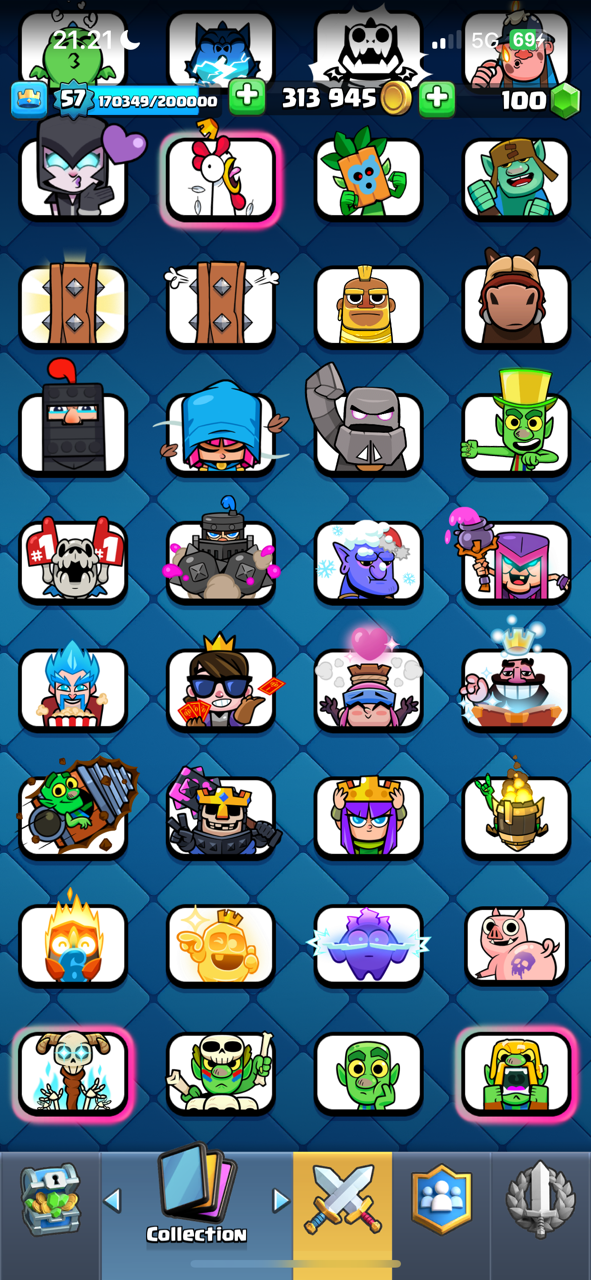Open the Events sword-and-laurel tab

pos(540,1200)
